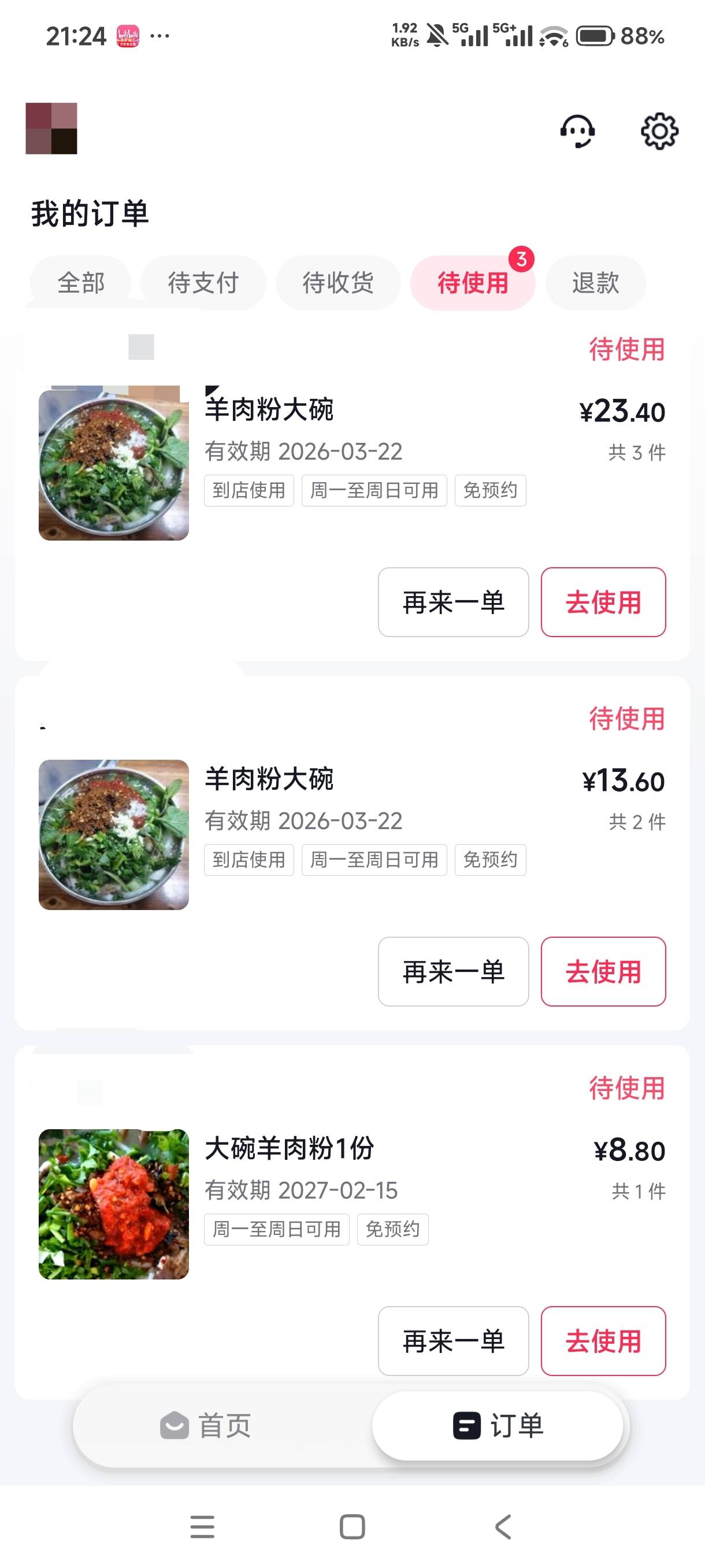Use the ¥13.60 羊肉粉大碗 voucher
This screenshot has height=1568, width=705.
(603, 971)
